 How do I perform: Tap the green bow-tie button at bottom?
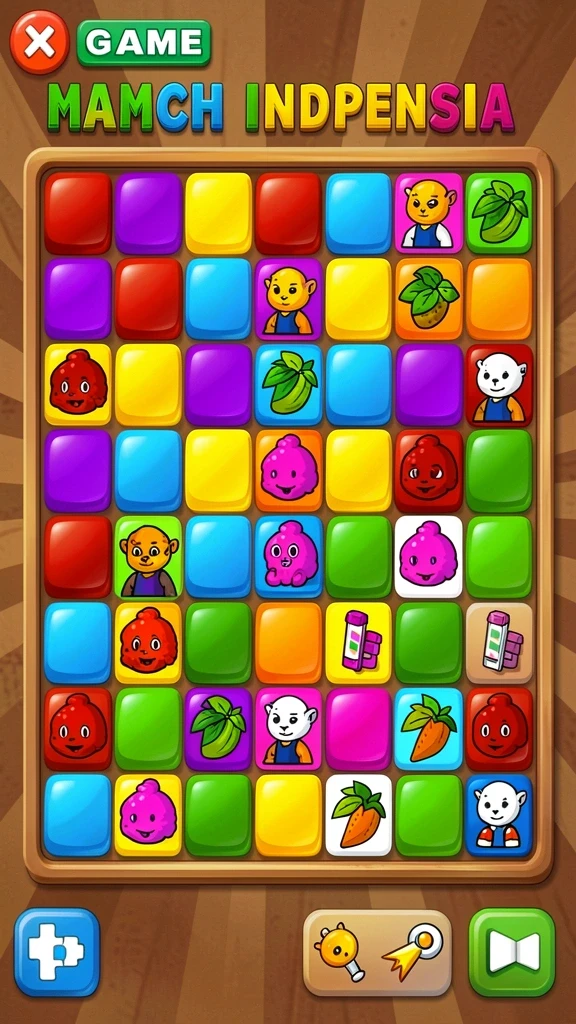(512, 952)
